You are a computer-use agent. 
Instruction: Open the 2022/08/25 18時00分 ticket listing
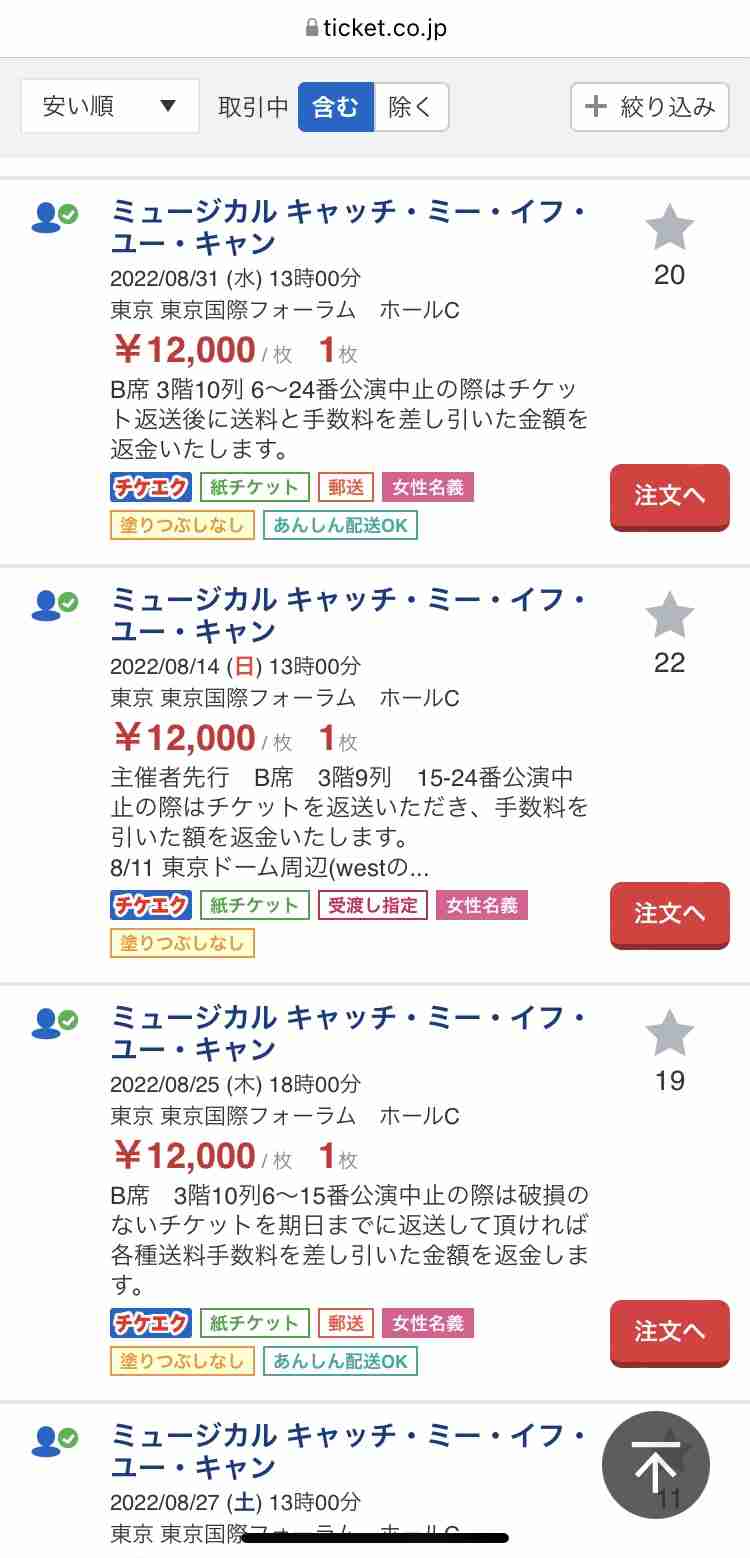point(348,1033)
